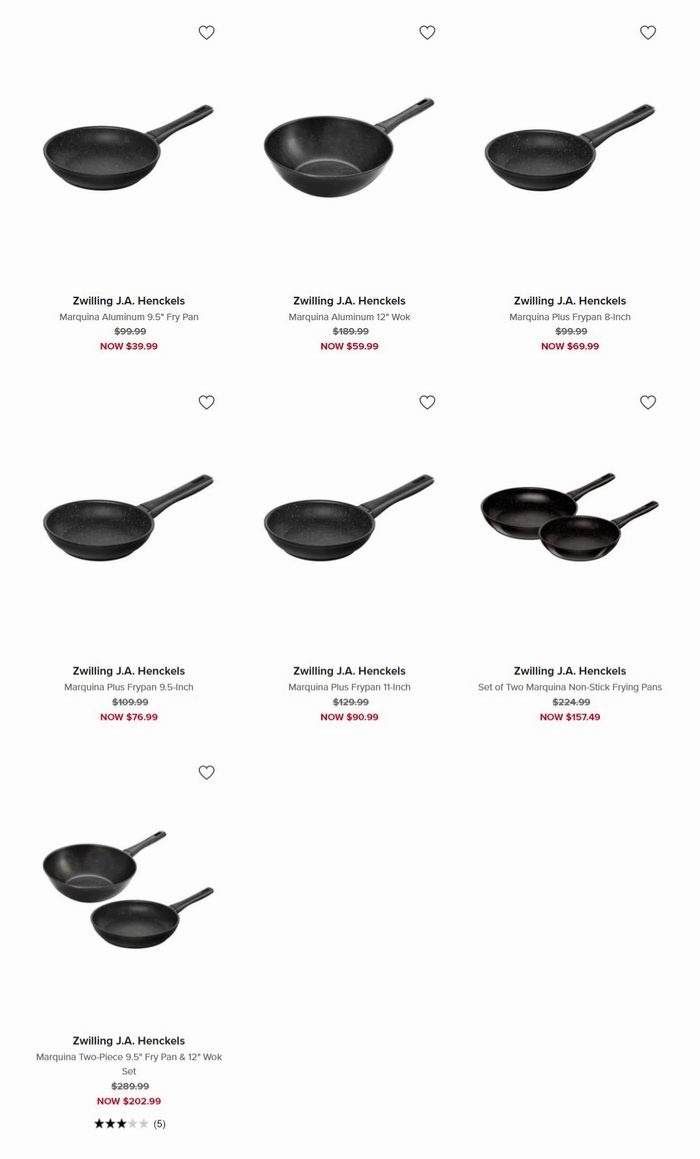
Task: Wishlist the Set of Two Marquina Frying Pans
Action: (x=648, y=403)
